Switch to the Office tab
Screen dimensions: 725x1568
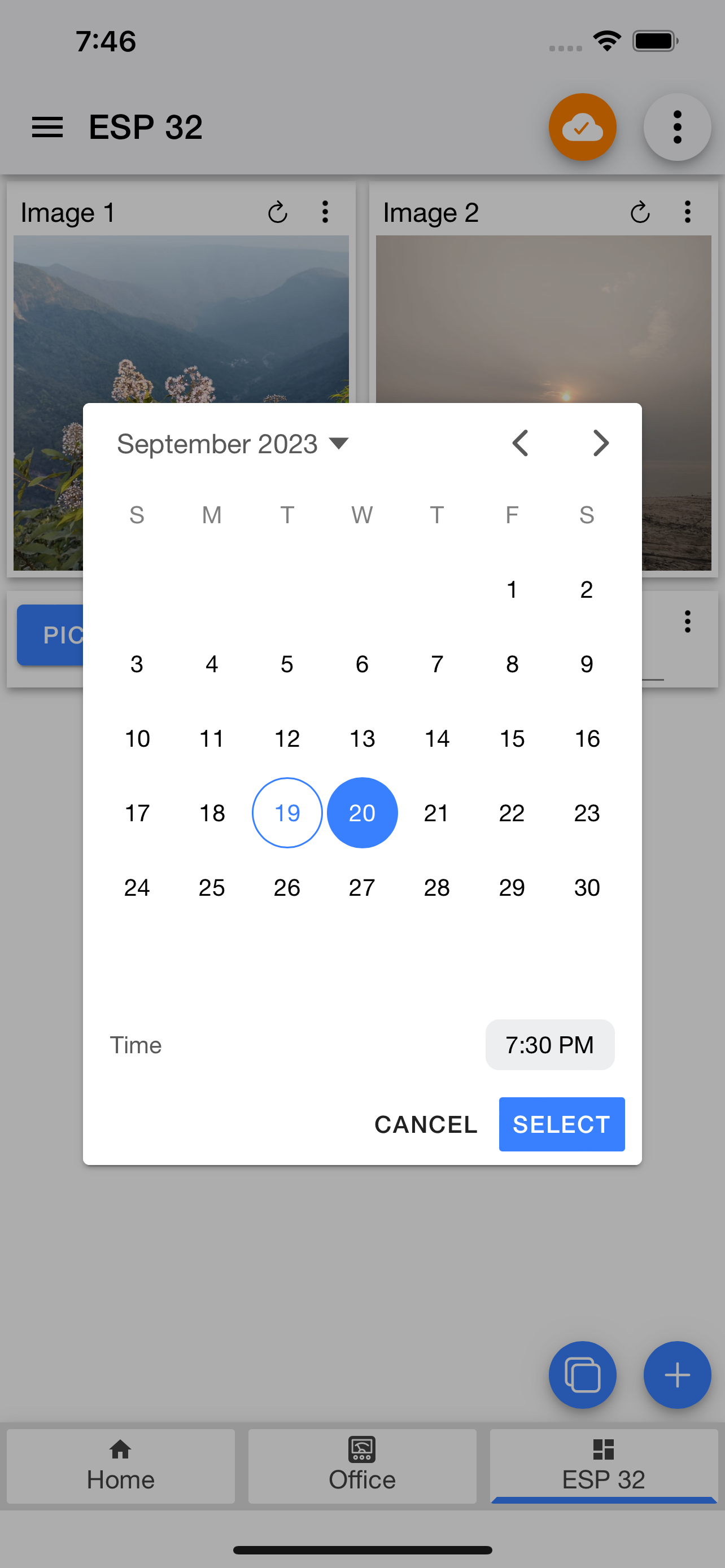pyautogui.click(x=361, y=1467)
